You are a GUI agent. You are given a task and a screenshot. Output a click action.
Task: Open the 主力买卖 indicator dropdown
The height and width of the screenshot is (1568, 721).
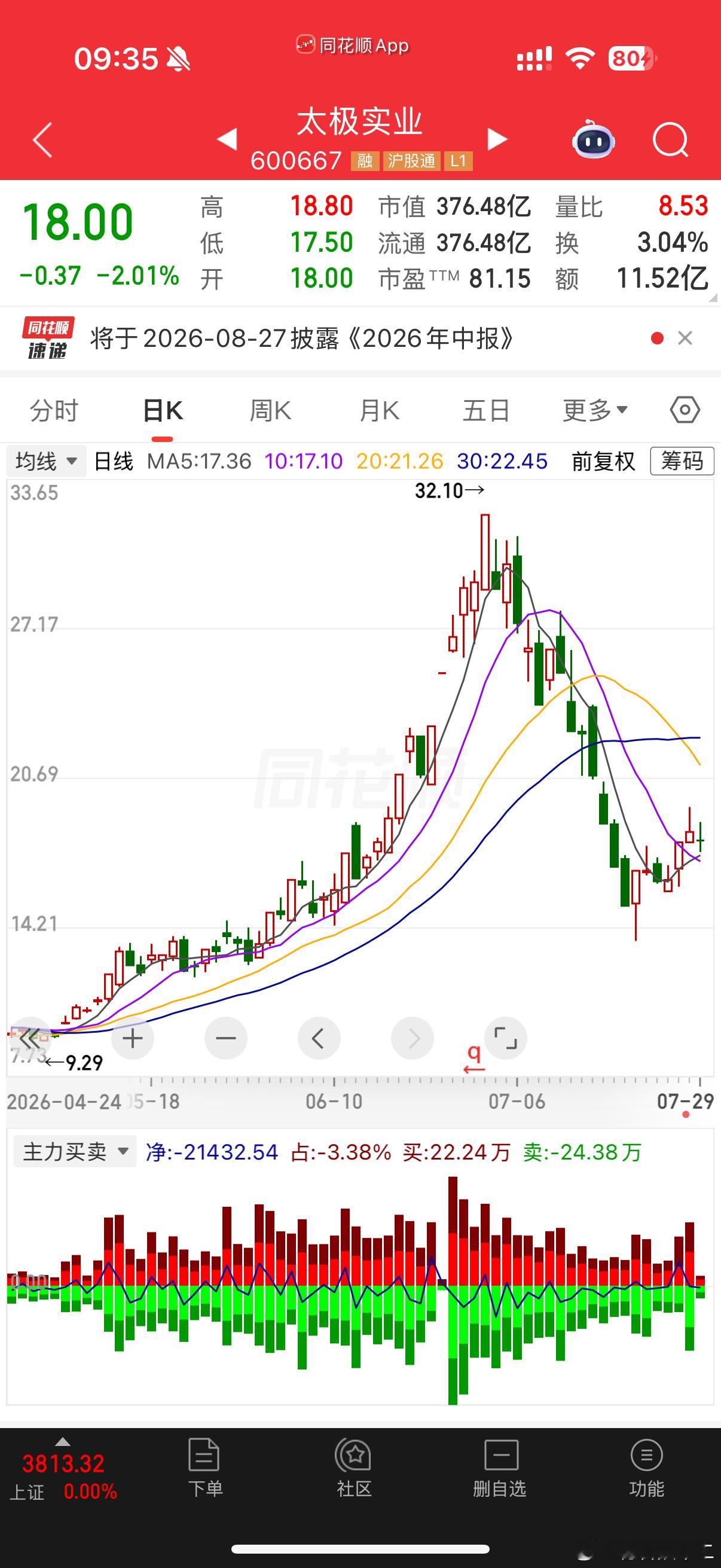[75, 1151]
